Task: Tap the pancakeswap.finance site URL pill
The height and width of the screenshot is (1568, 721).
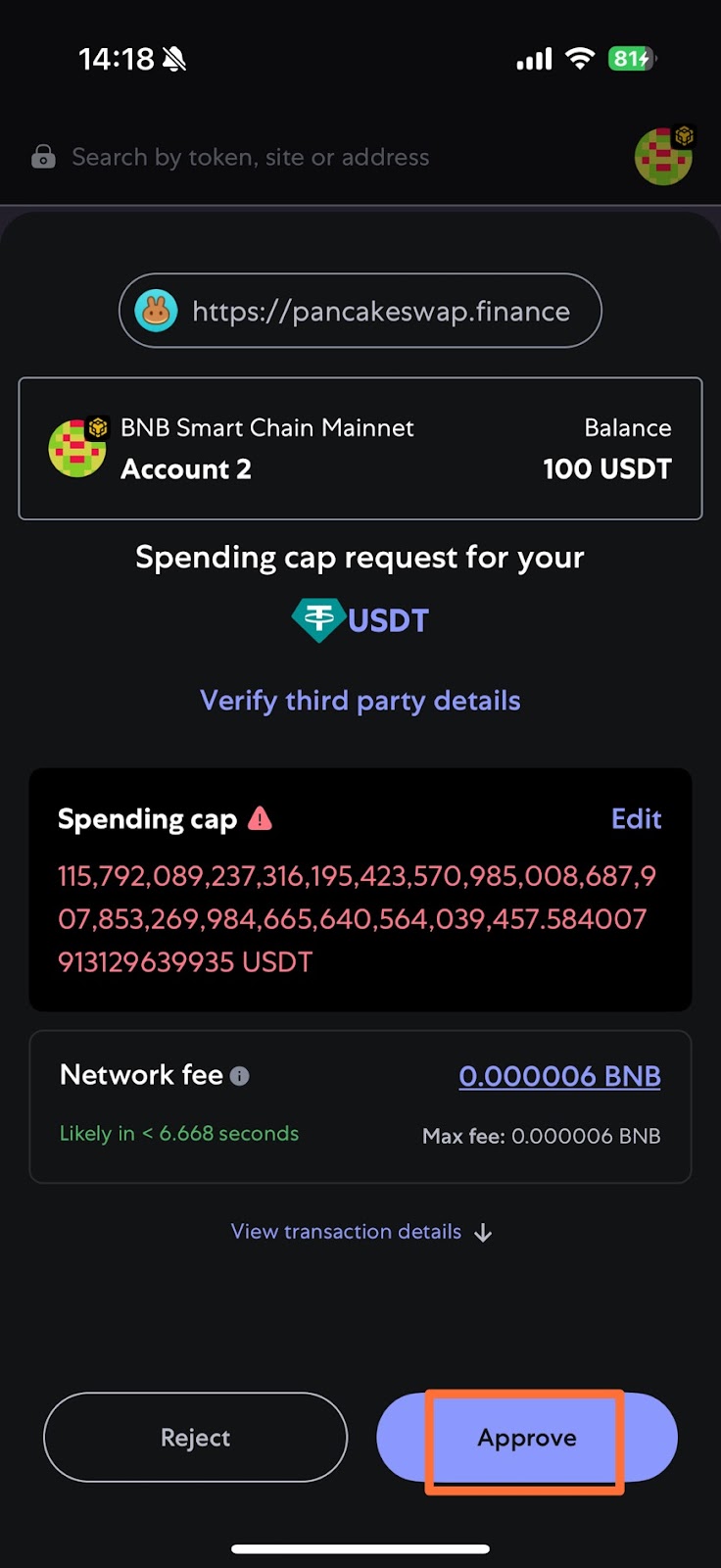Action: point(360,311)
